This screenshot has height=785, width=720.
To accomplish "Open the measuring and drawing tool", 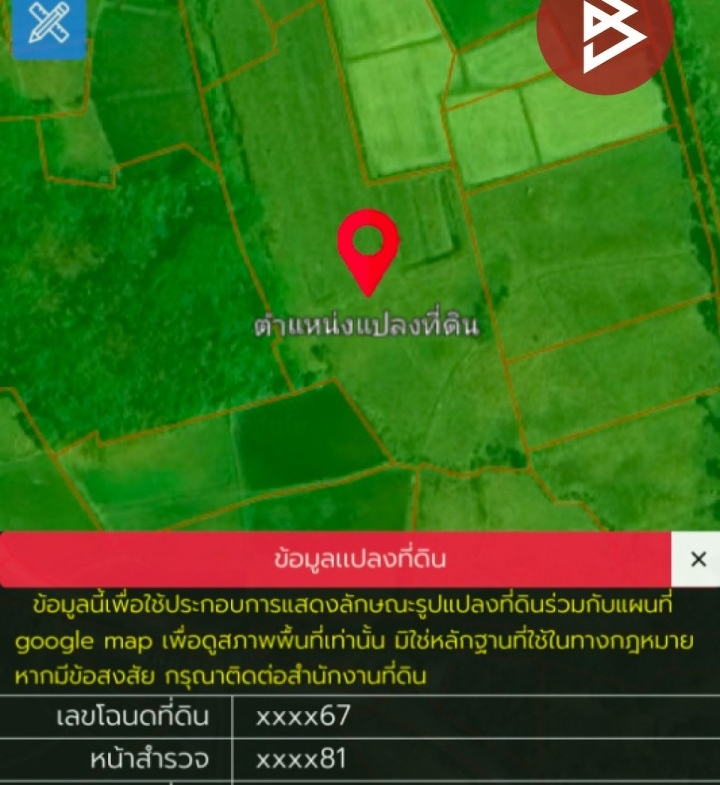I will click(47, 25).
